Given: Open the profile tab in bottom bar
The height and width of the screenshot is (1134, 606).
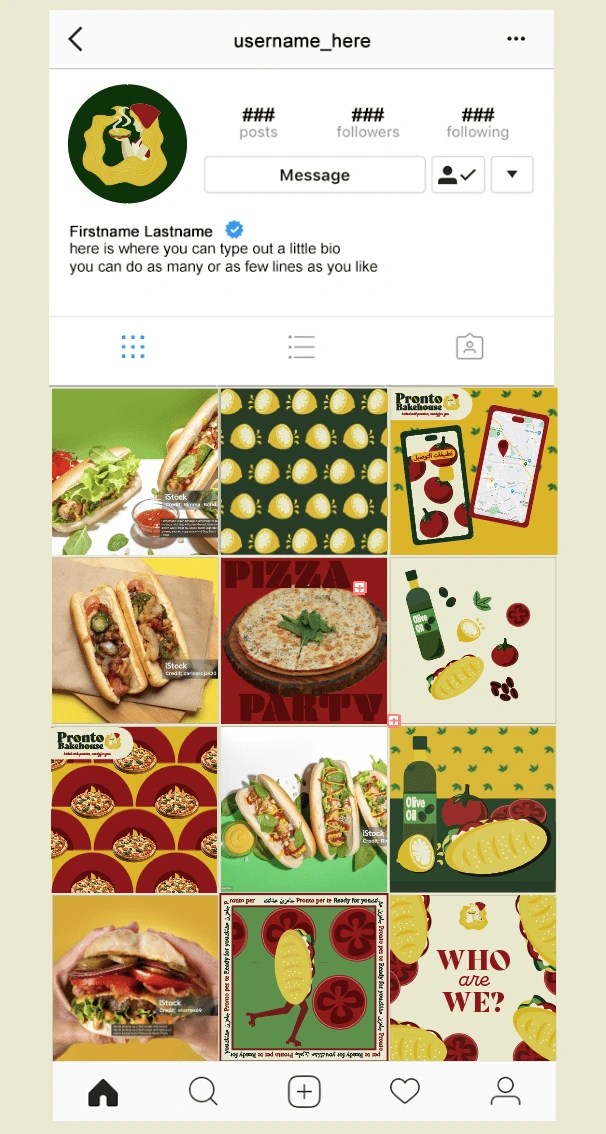Looking at the screenshot, I should [506, 1091].
